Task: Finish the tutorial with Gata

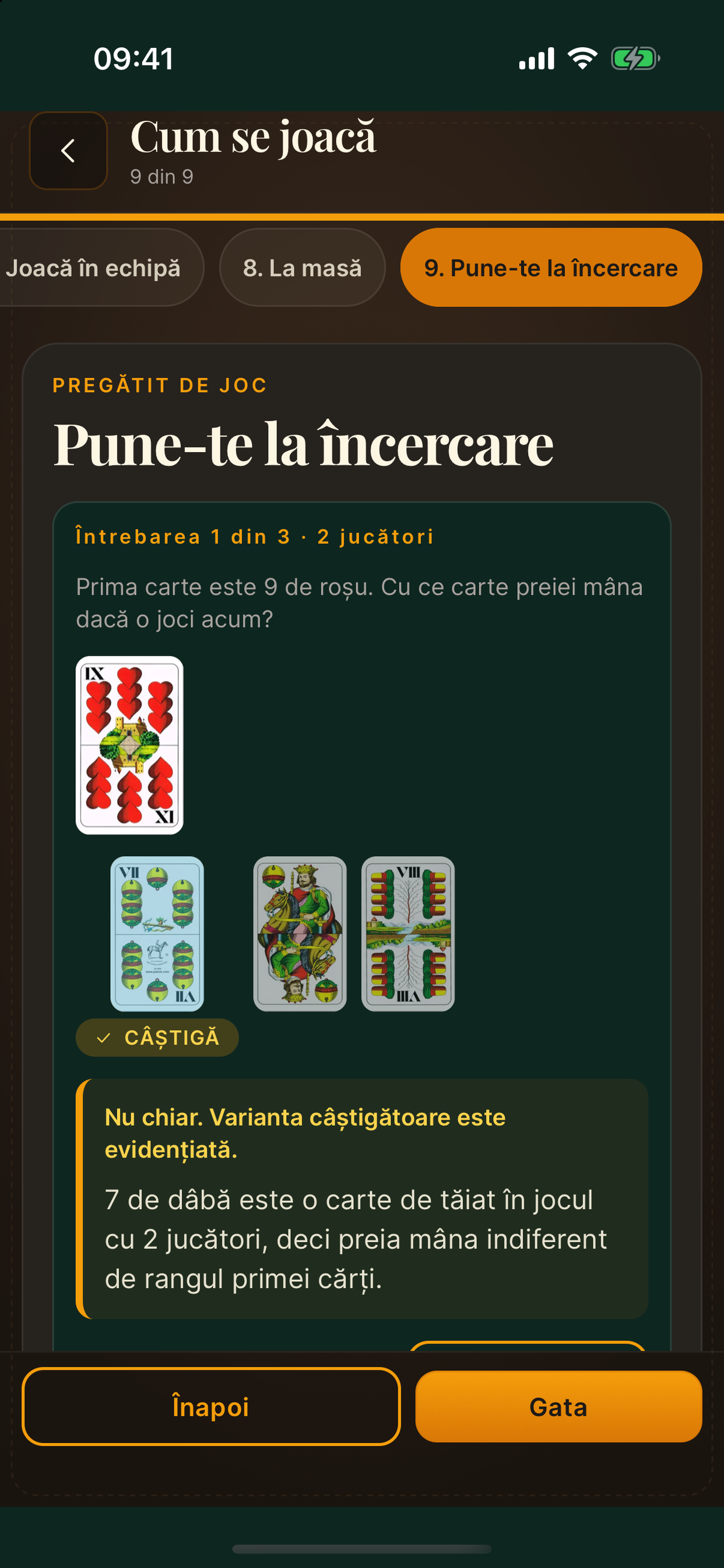Action: [x=558, y=1406]
